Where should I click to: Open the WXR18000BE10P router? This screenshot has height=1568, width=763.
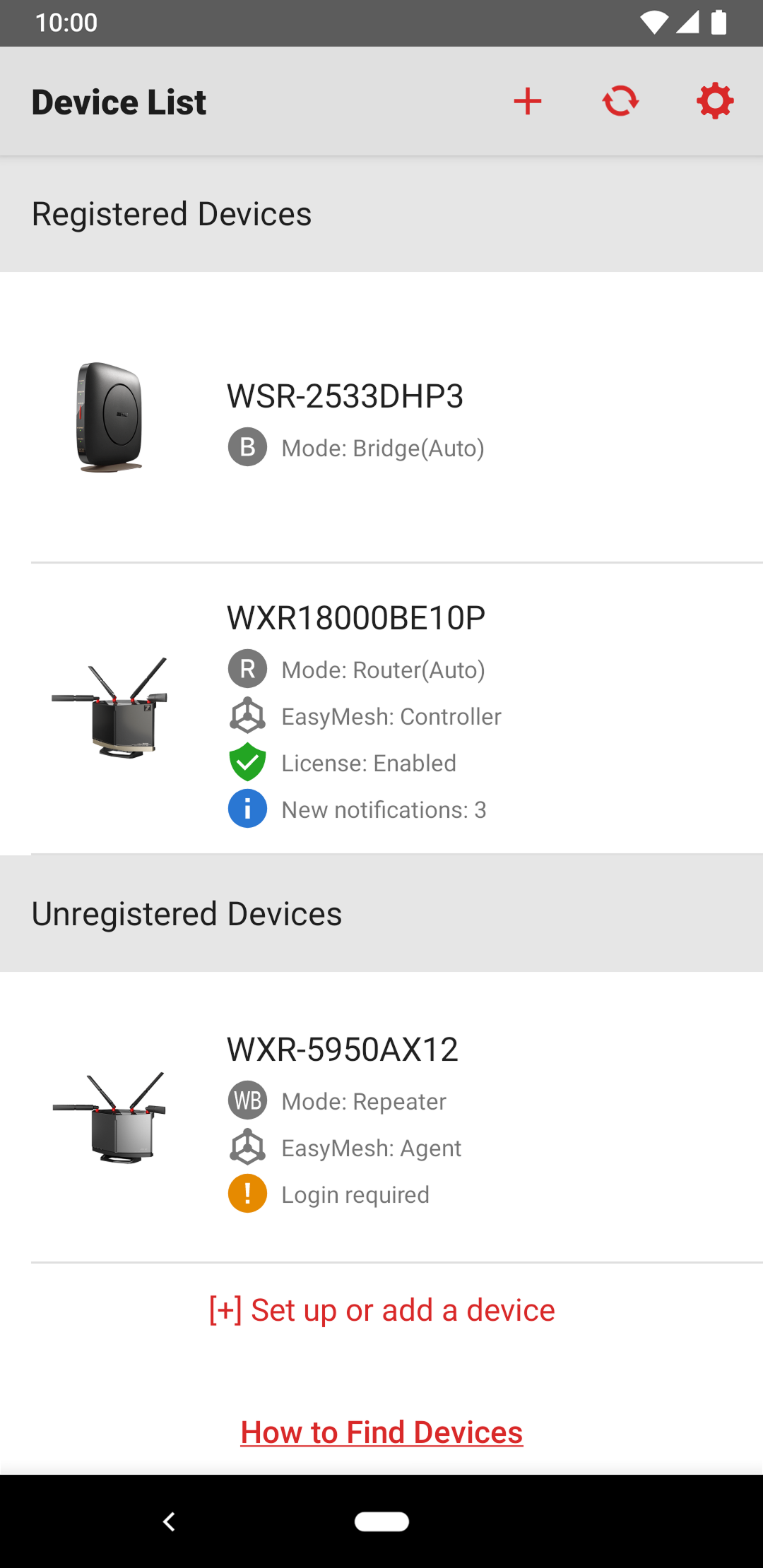point(381,709)
